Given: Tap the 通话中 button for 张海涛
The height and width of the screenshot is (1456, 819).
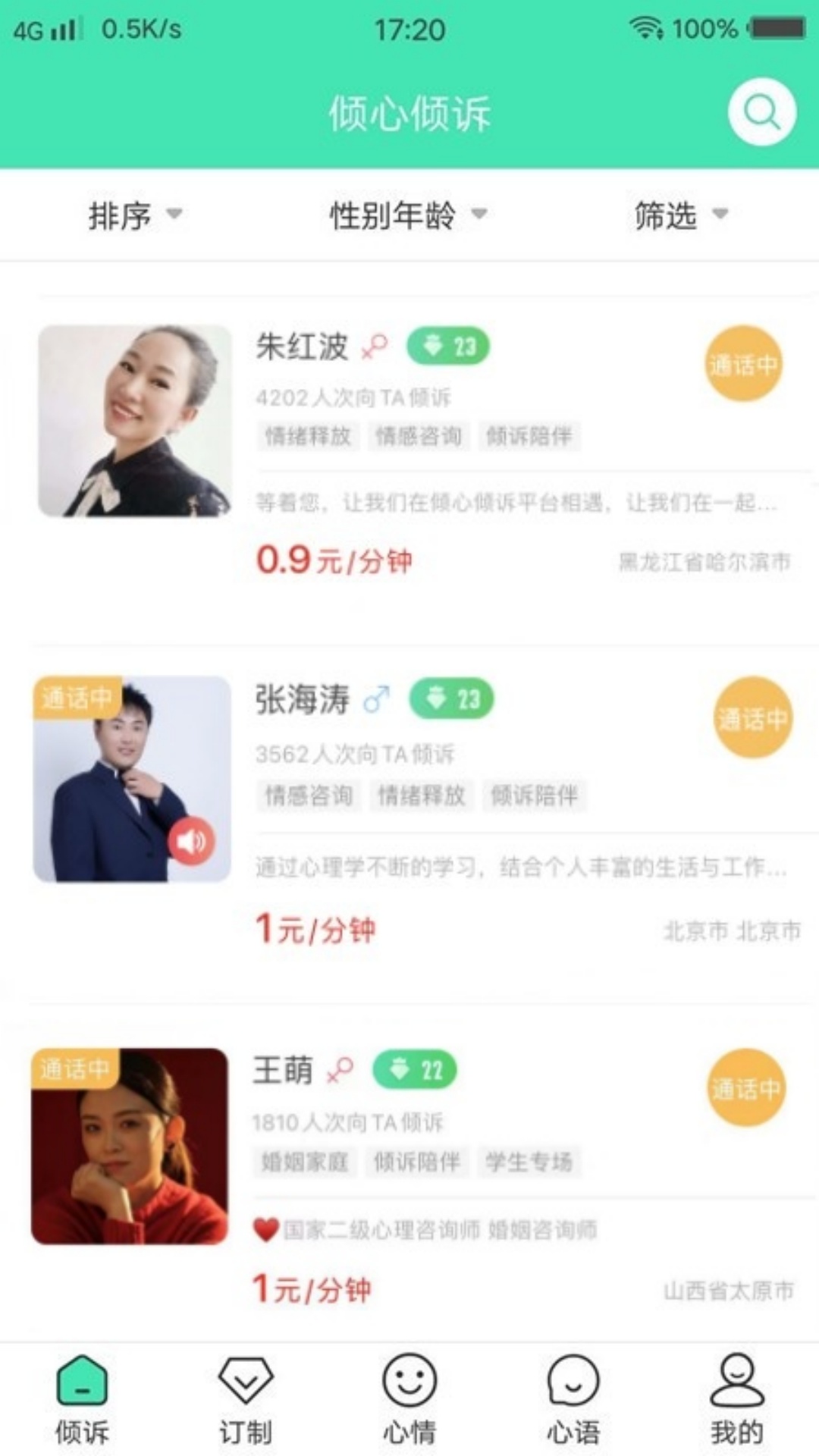Looking at the screenshot, I should 753,717.
